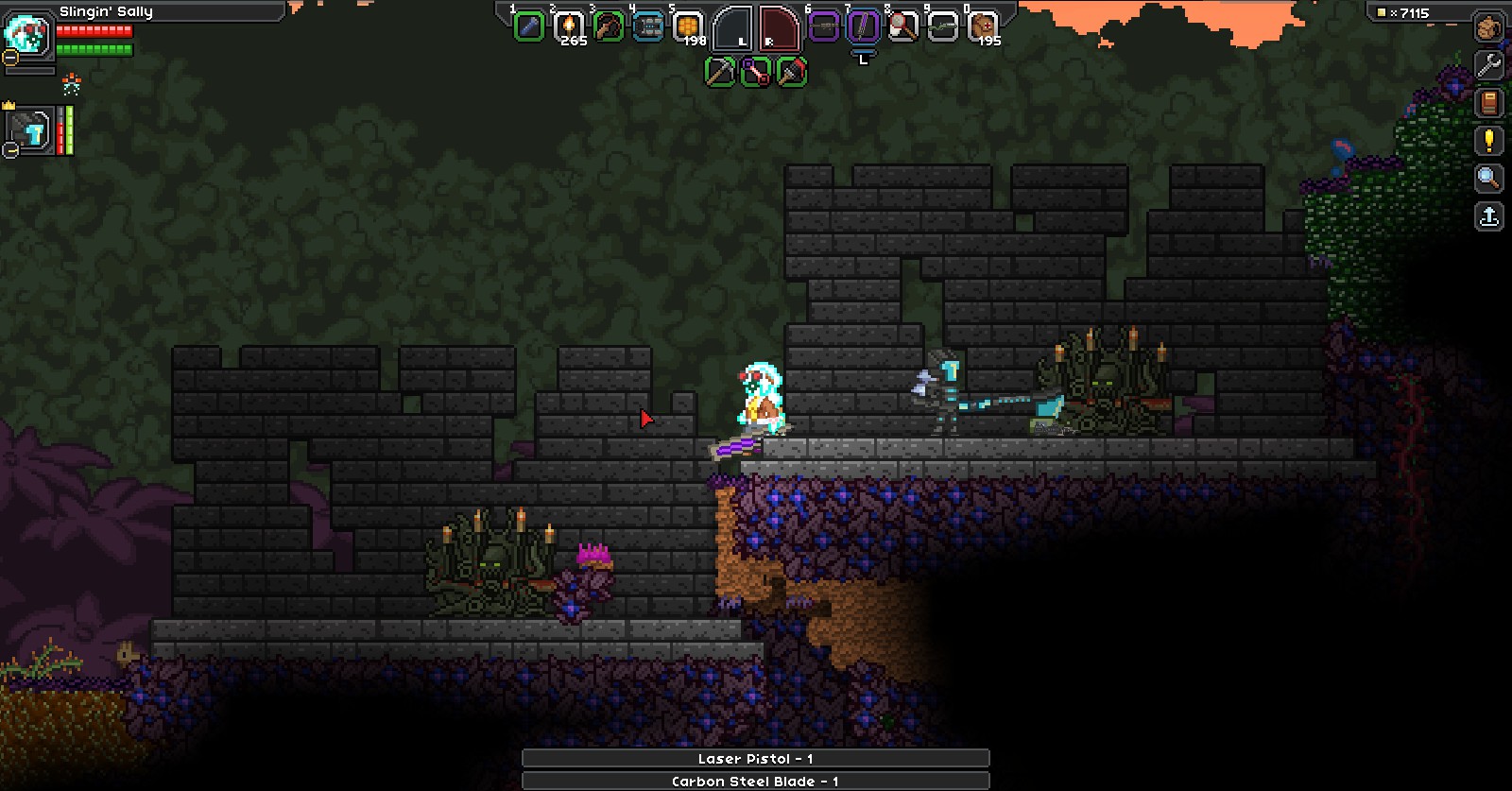Select the flashlight in hotbar slot 1
The width and height of the screenshot is (1512, 791).
(529, 27)
